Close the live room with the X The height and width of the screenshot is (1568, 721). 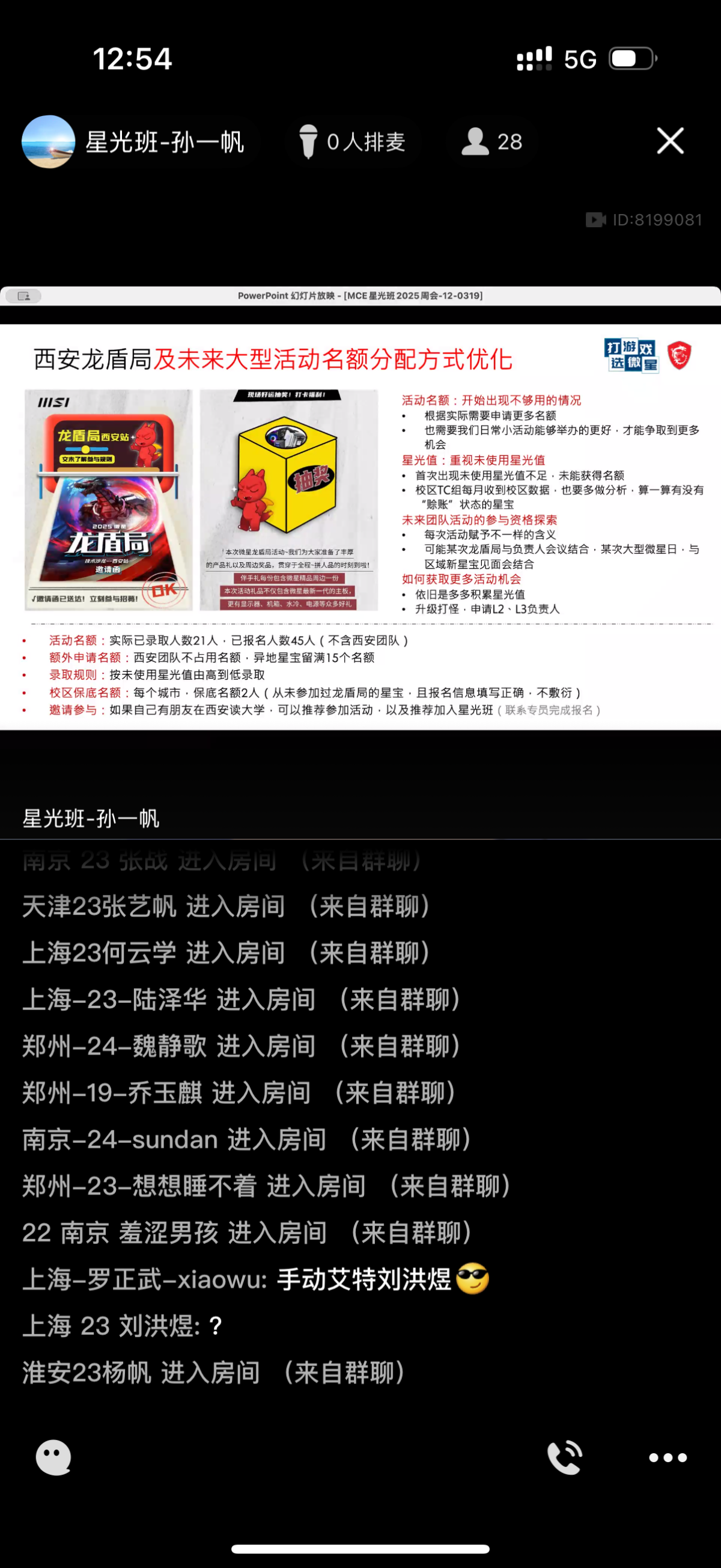click(x=670, y=141)
